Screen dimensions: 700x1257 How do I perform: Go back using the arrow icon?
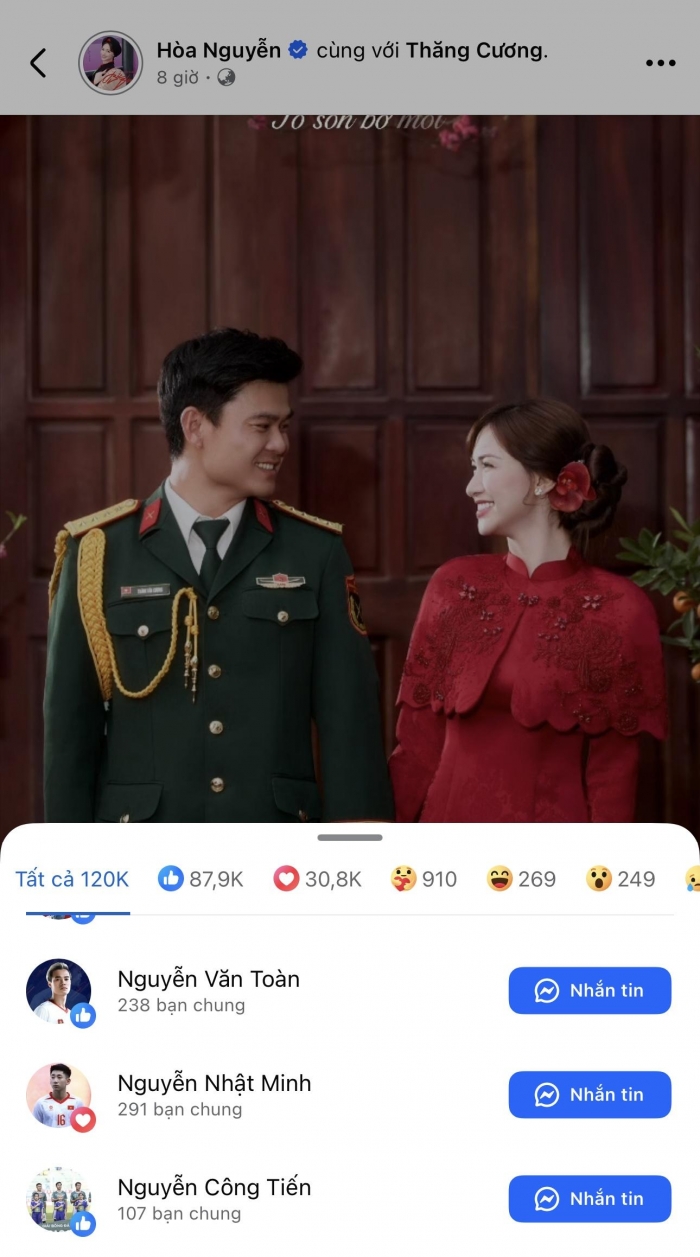tap(38, 63)
